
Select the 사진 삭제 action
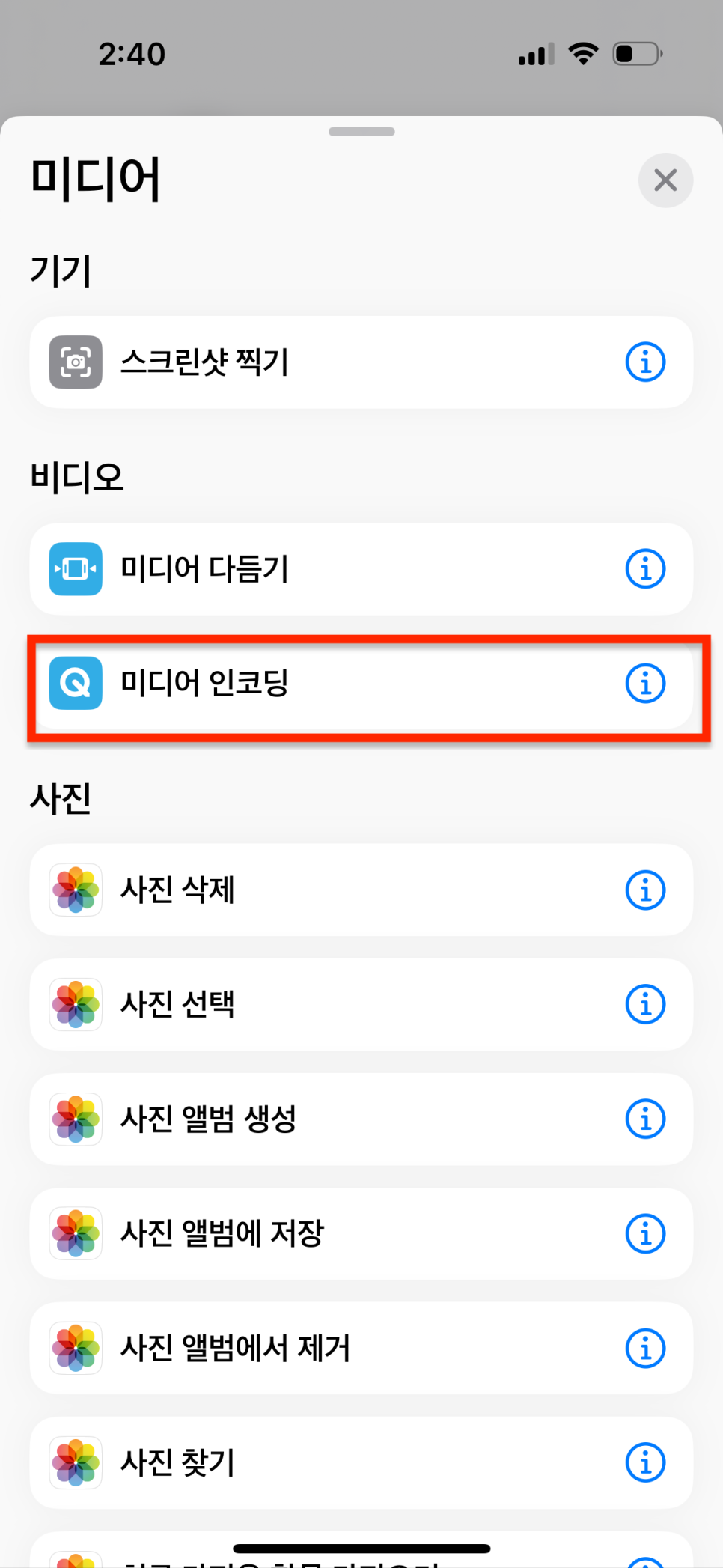[x=361, y=890]
